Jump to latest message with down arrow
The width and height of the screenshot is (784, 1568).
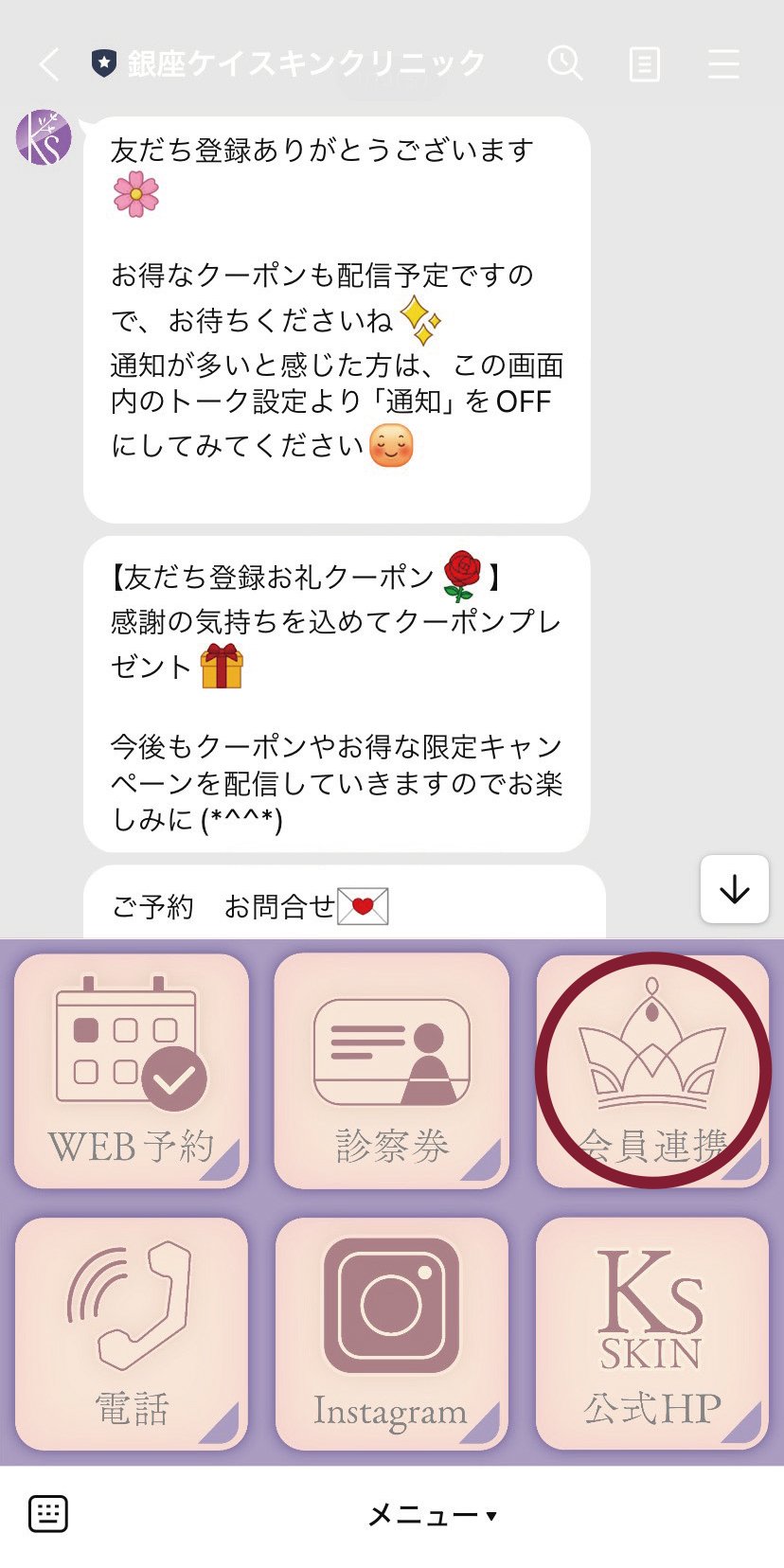[x=734, y=889]
